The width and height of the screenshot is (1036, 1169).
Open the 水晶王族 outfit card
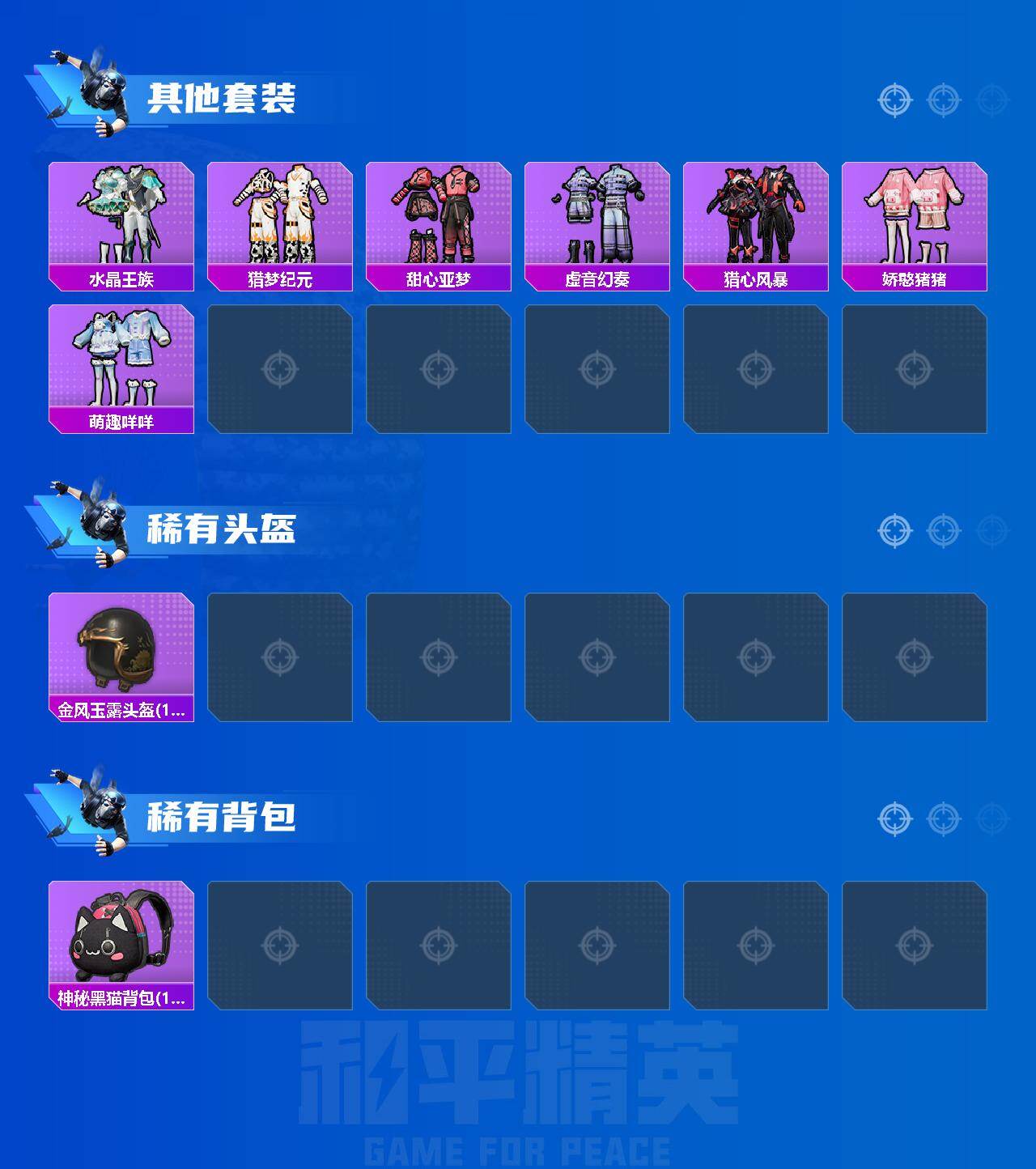coord(121,219)
